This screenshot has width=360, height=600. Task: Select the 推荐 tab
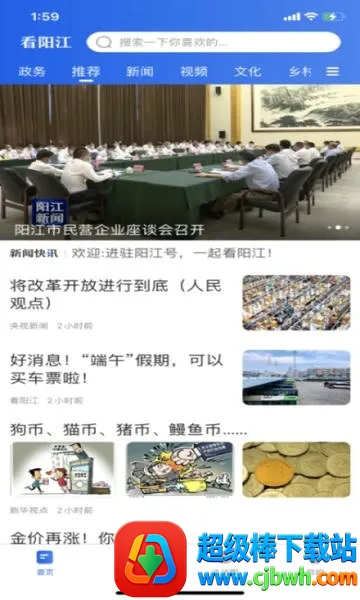pos(86,72)
